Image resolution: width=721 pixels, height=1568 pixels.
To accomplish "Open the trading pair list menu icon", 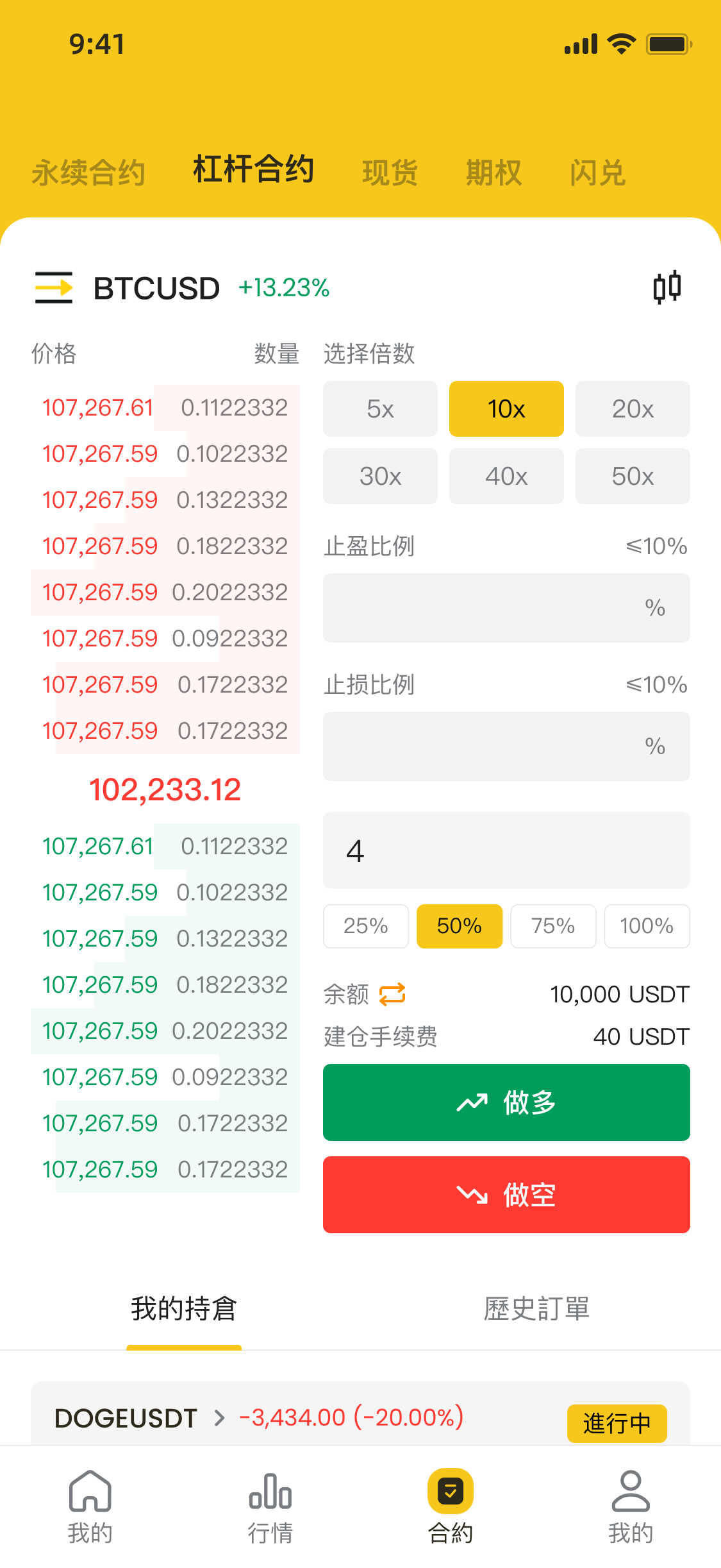I will pyautogui.click(x=53, y=287).
